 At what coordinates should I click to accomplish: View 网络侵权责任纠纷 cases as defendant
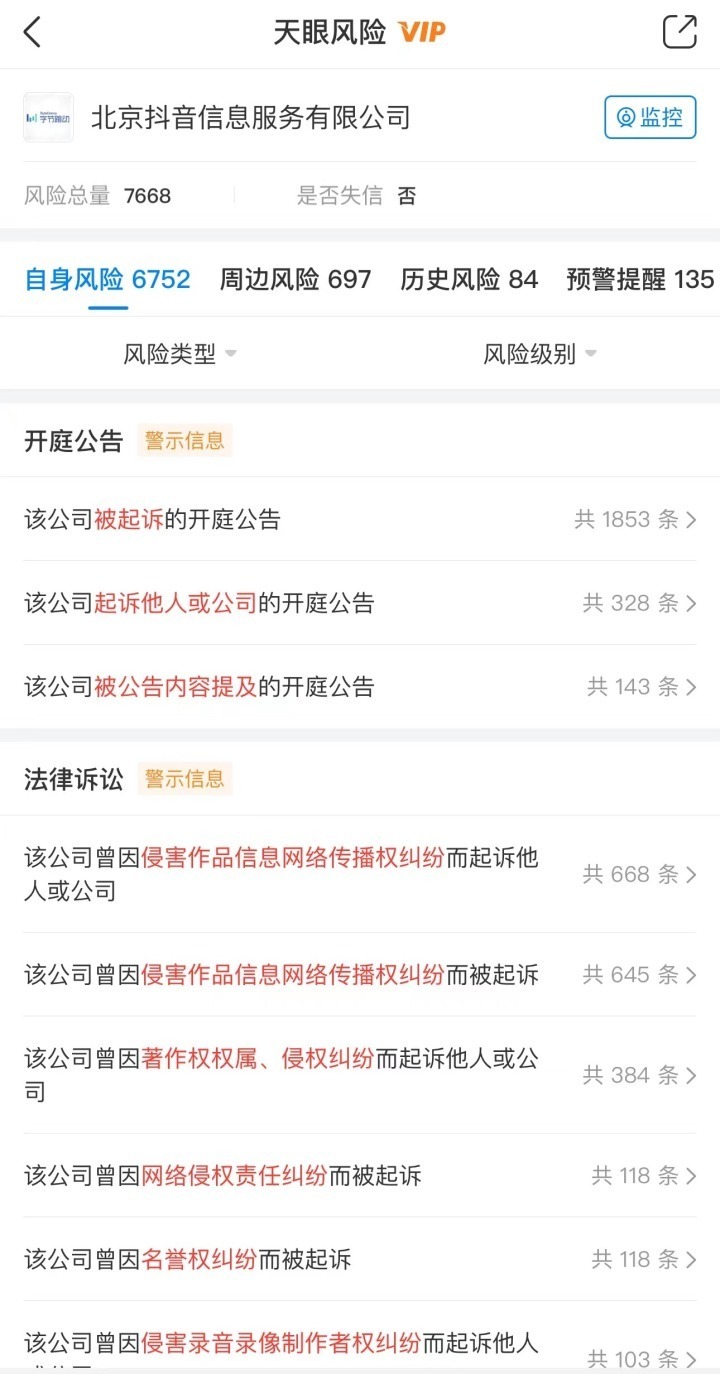360,1176
